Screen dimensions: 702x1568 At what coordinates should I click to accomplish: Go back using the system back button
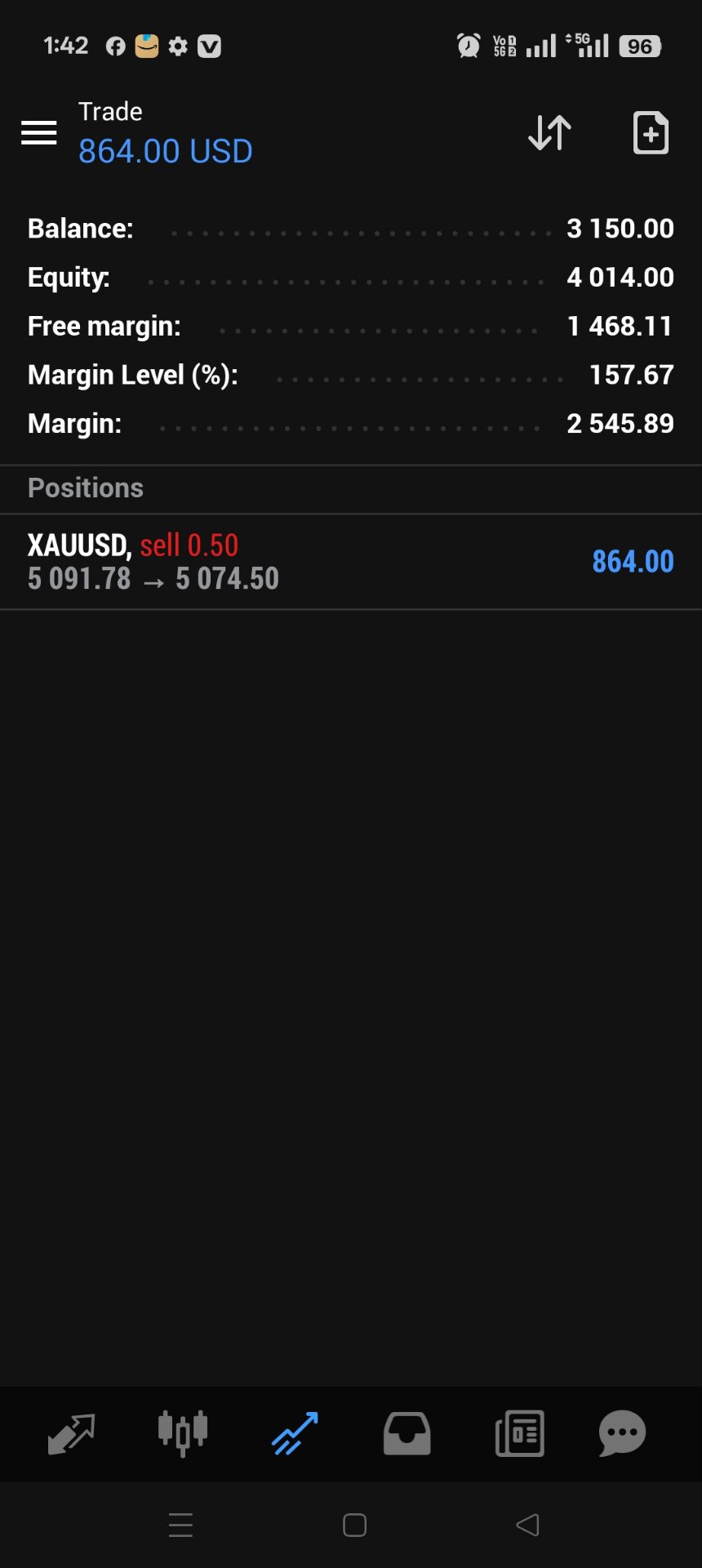click(x=528, y=1525)
